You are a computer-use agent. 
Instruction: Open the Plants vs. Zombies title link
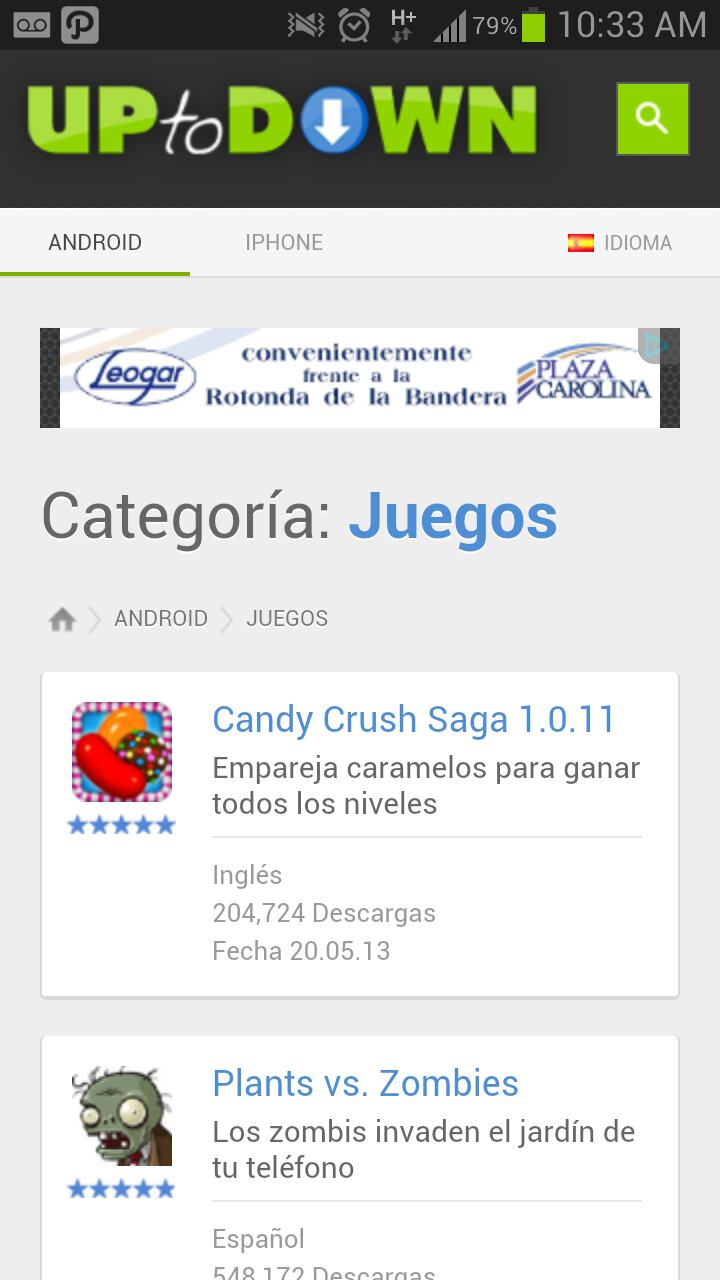click(365, 1084)
